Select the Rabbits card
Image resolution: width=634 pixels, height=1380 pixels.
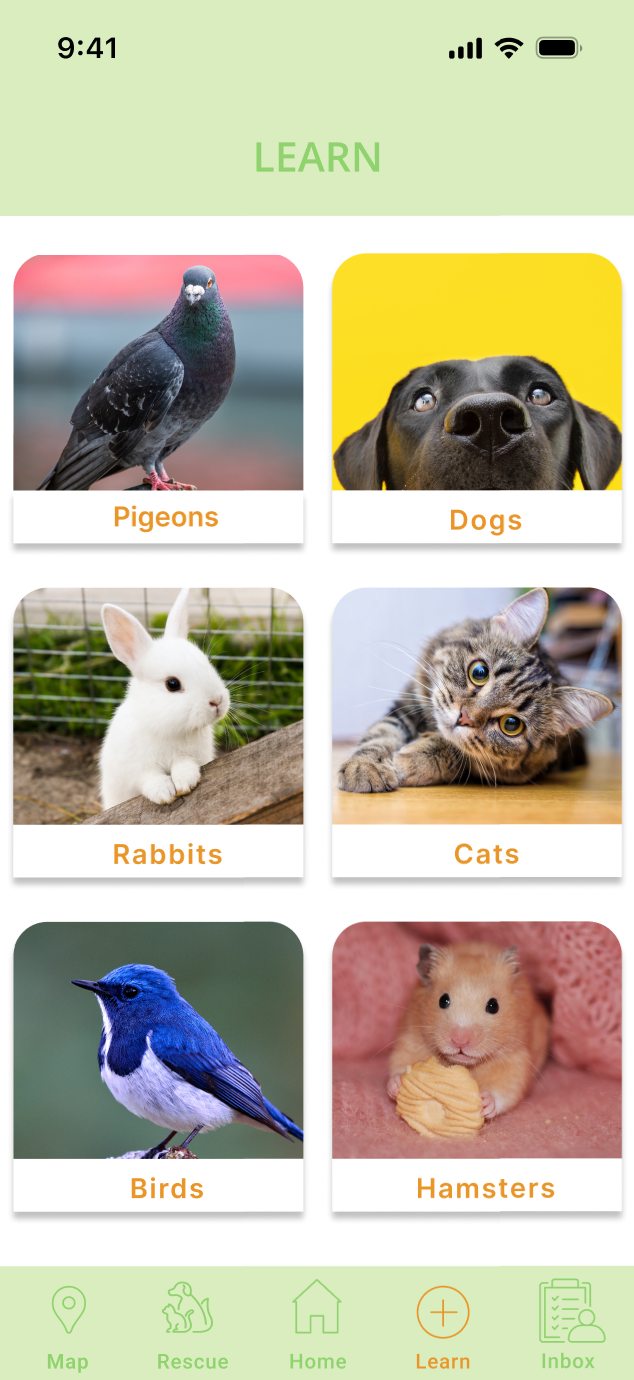pos(158,732)
